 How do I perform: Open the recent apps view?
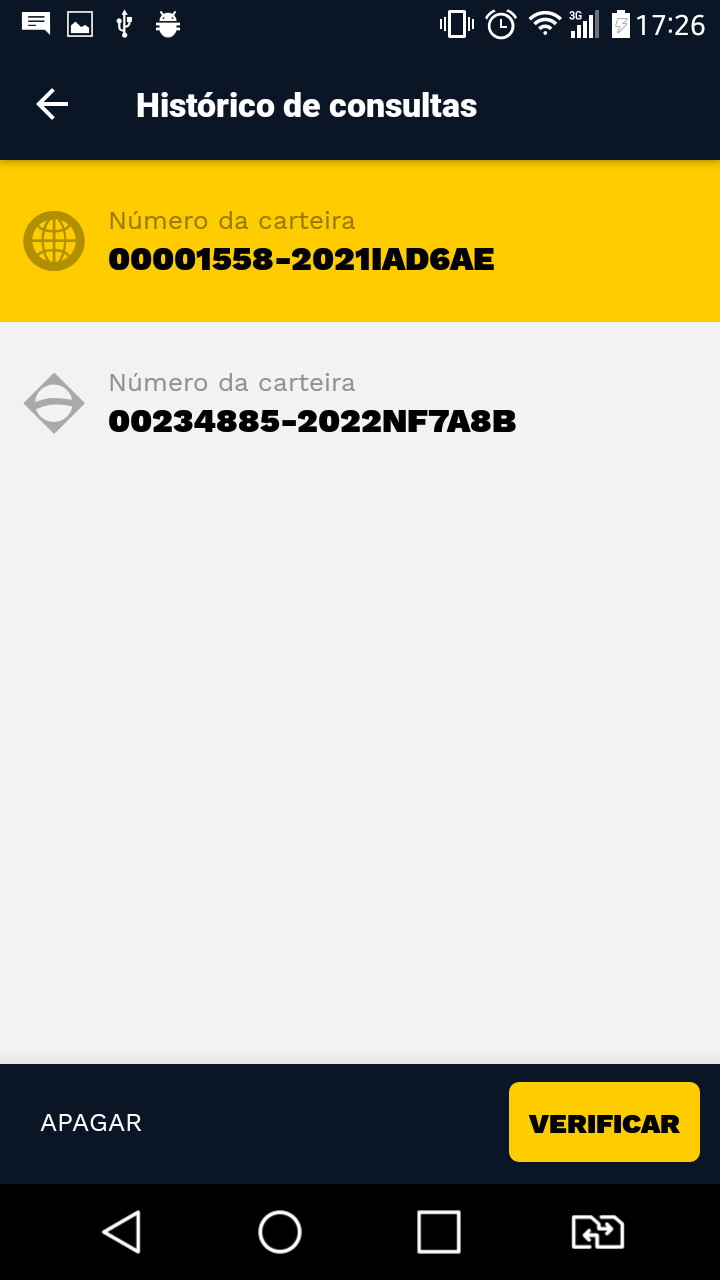point(439,1232)
